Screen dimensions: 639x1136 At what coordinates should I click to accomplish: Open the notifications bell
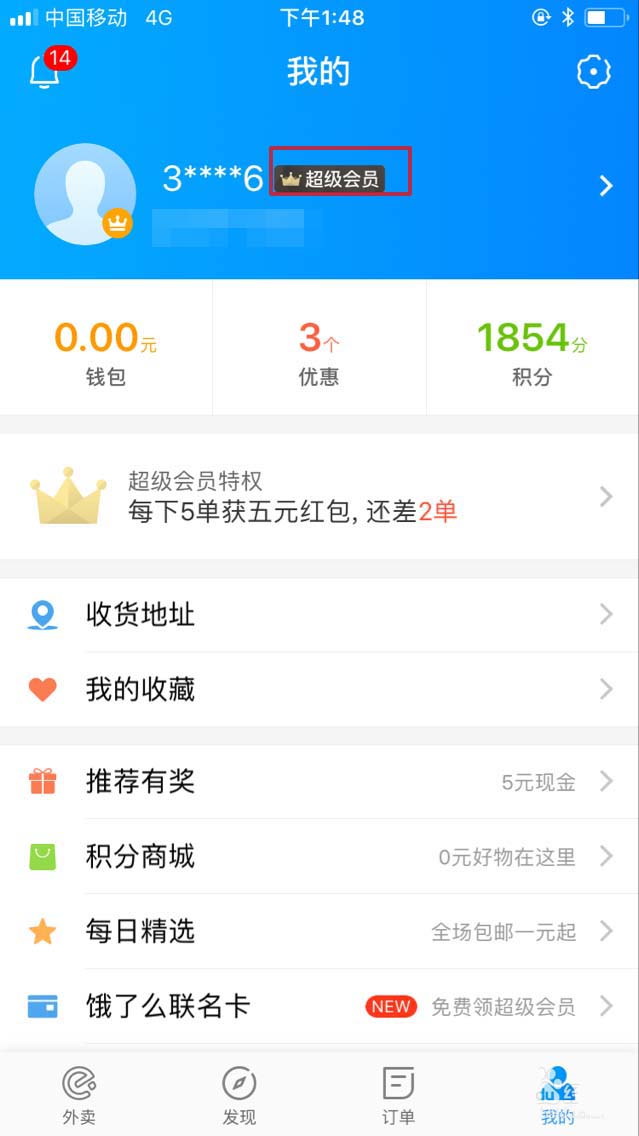(45, 72)
